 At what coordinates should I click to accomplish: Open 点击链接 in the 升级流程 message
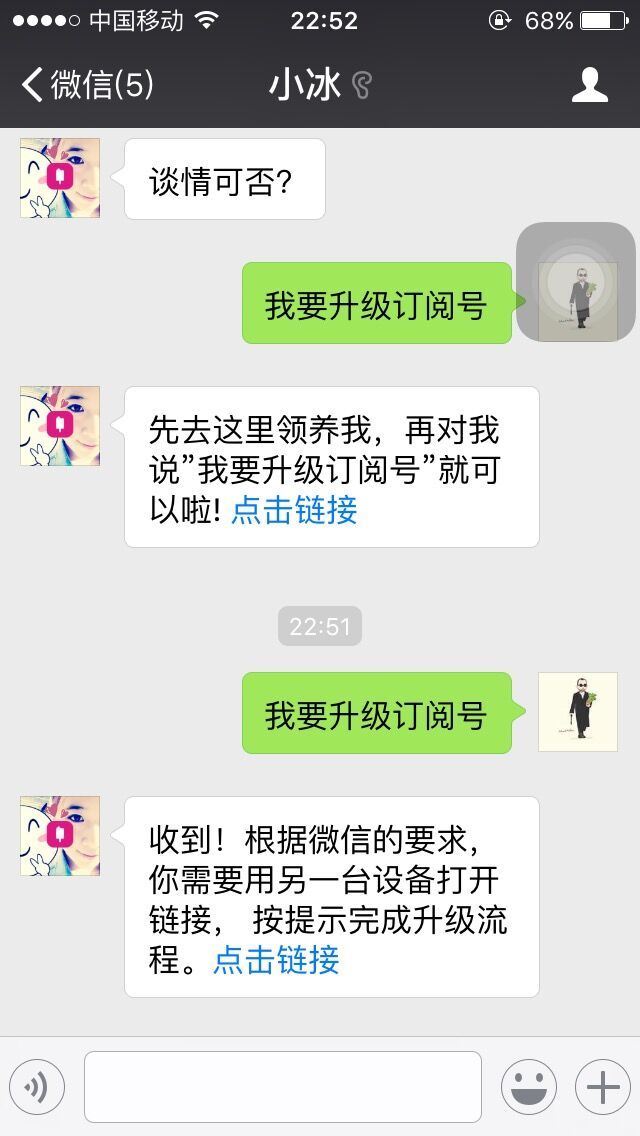click(x=276, y=961)
